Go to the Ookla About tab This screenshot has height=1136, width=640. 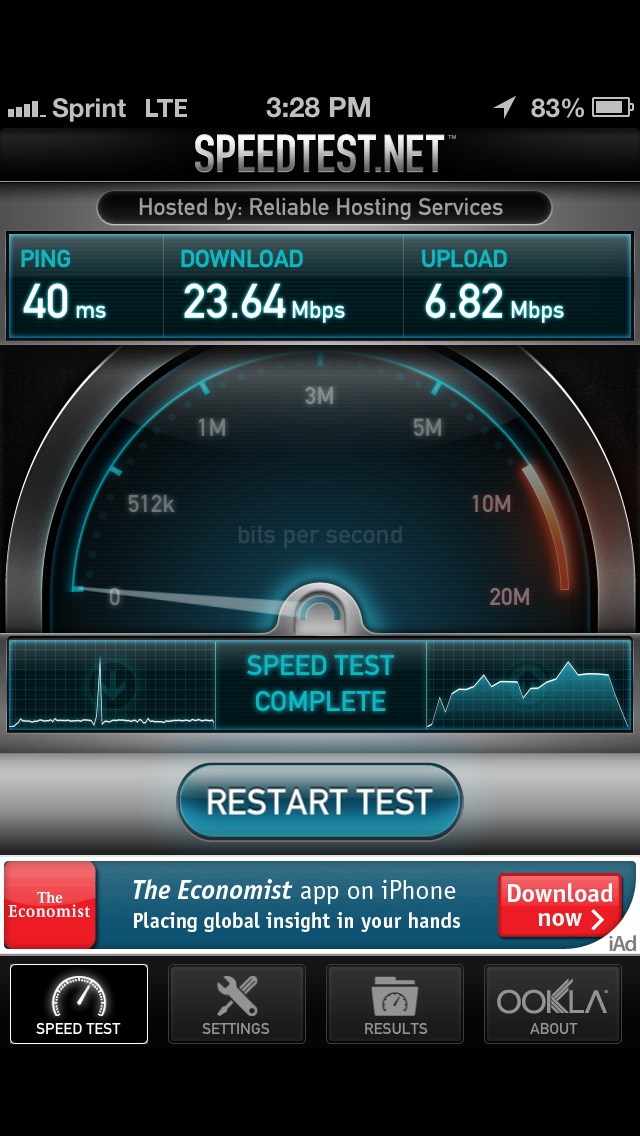point(552,1003)
